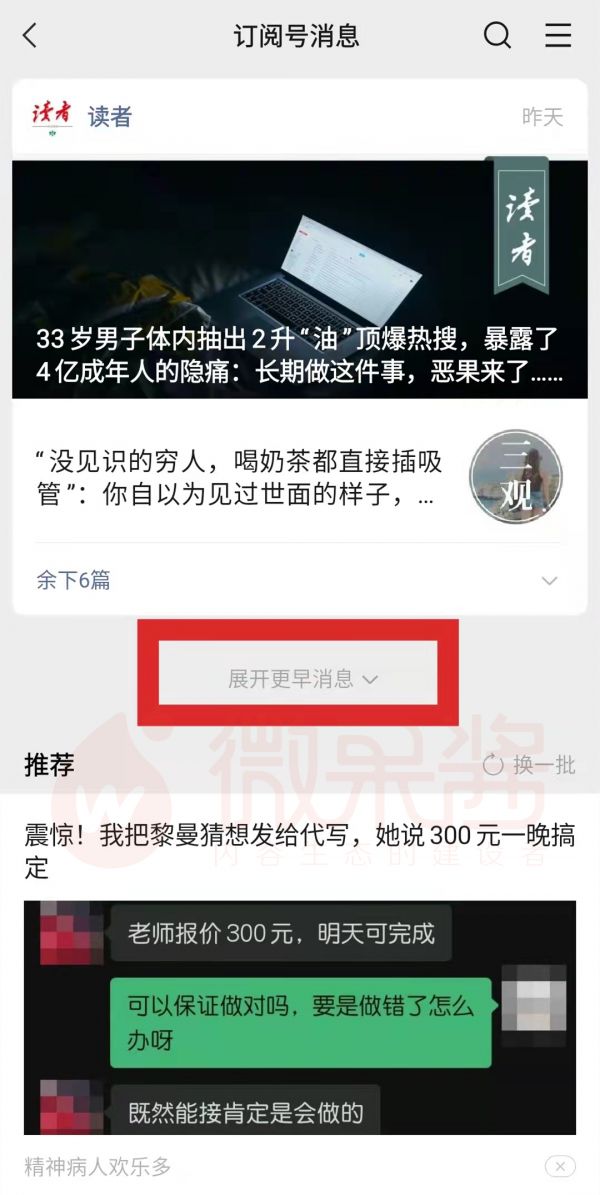Open recommended article 我把黎曼猜想发给代写
Image resolution: width=600 pixels, height=1195 pixels.
click(x=300, y=849)
